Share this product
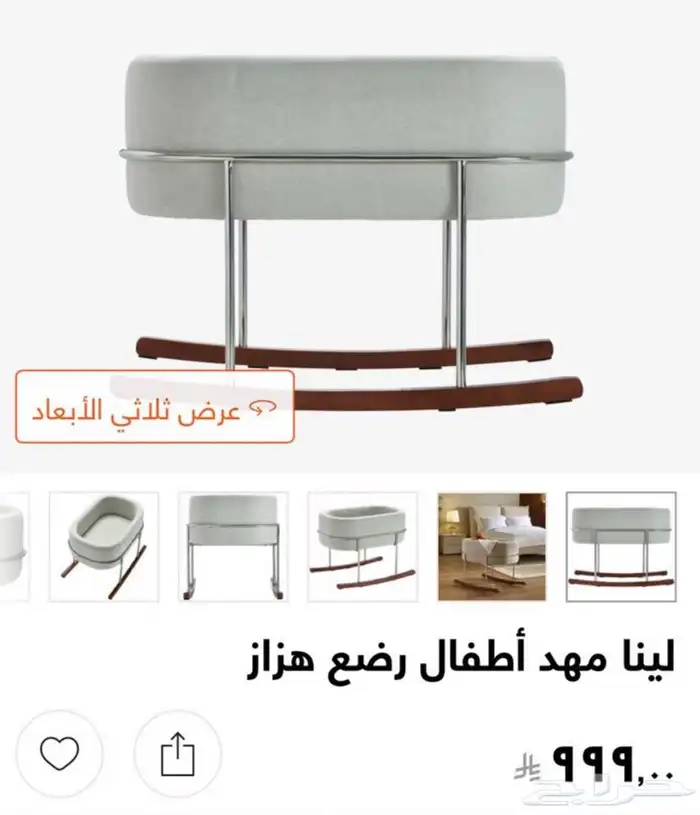 (x=176, y=753)
